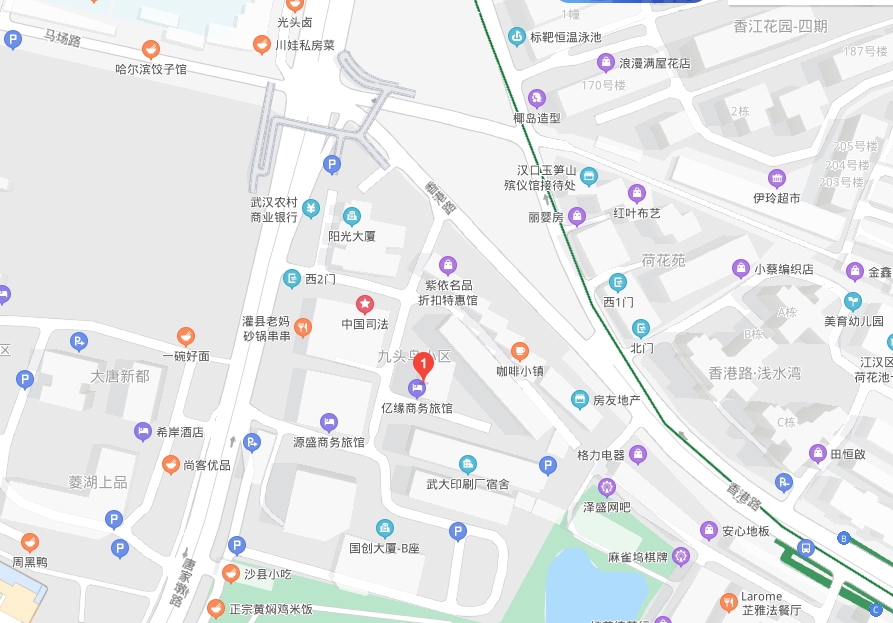Image resolution: width=893 pixels, height=623 pixels.
Task: Tap the 咖啡小镇 cafe marker
Action: pyautogui.click(x=519, y=351)
